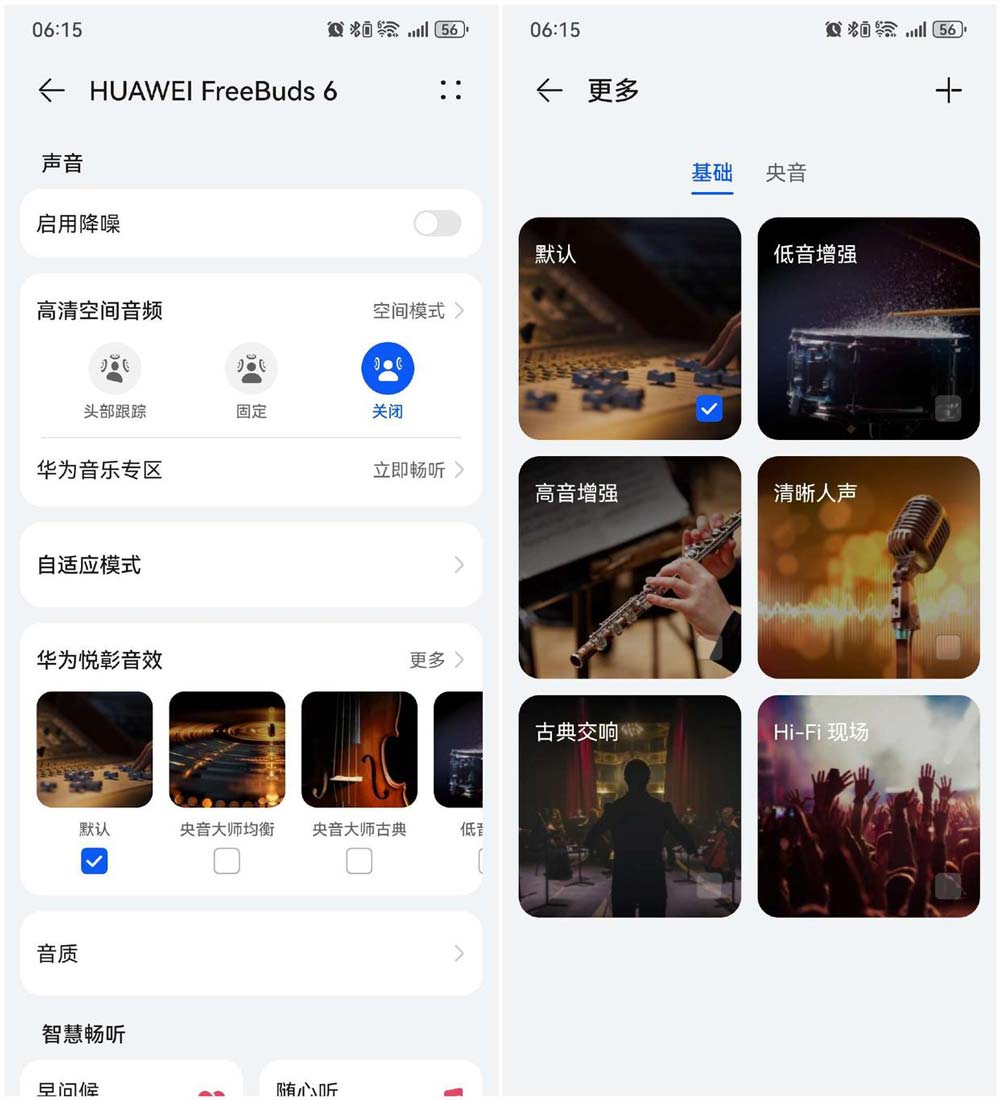Tap the alarm icon in the status bar

[x=337, y=29]
